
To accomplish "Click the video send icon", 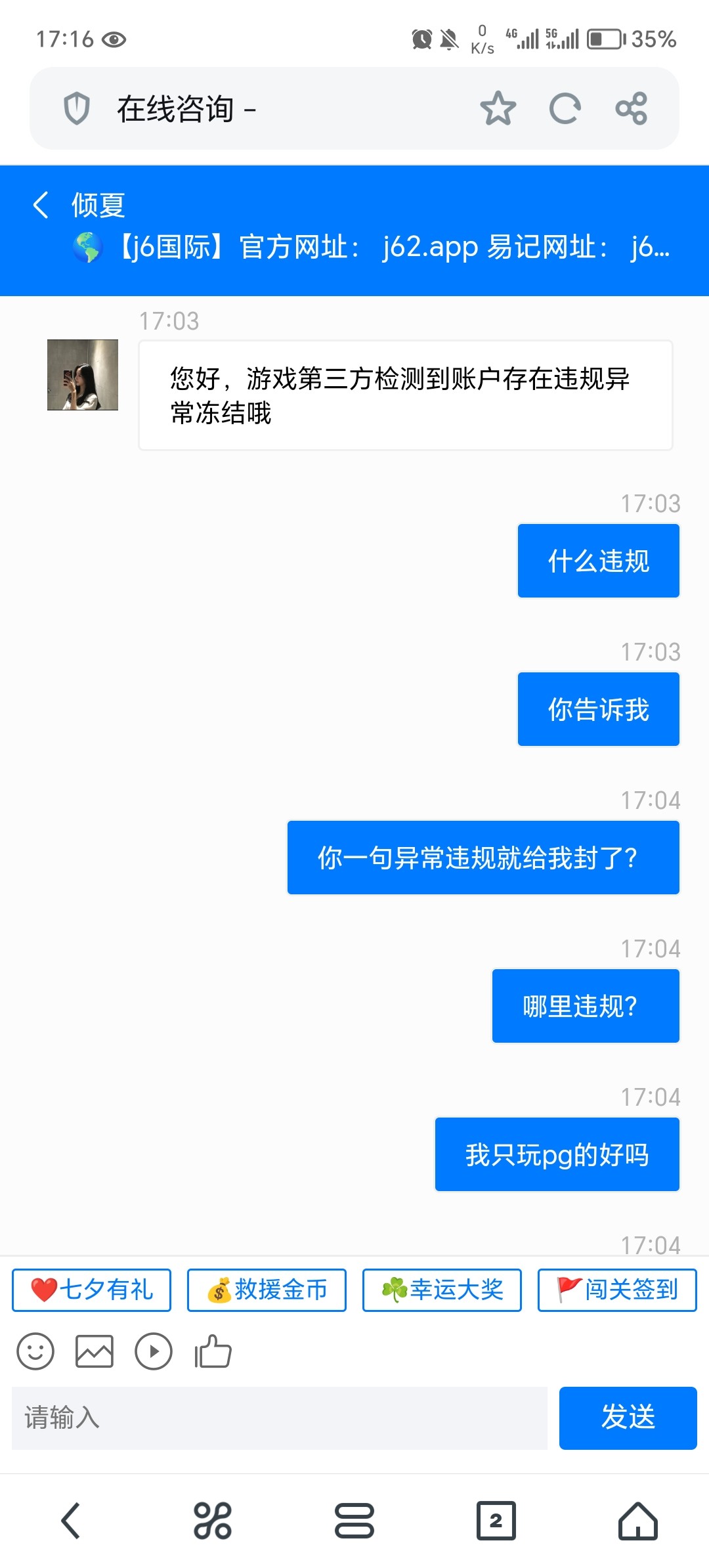I will pos(154,1351).
